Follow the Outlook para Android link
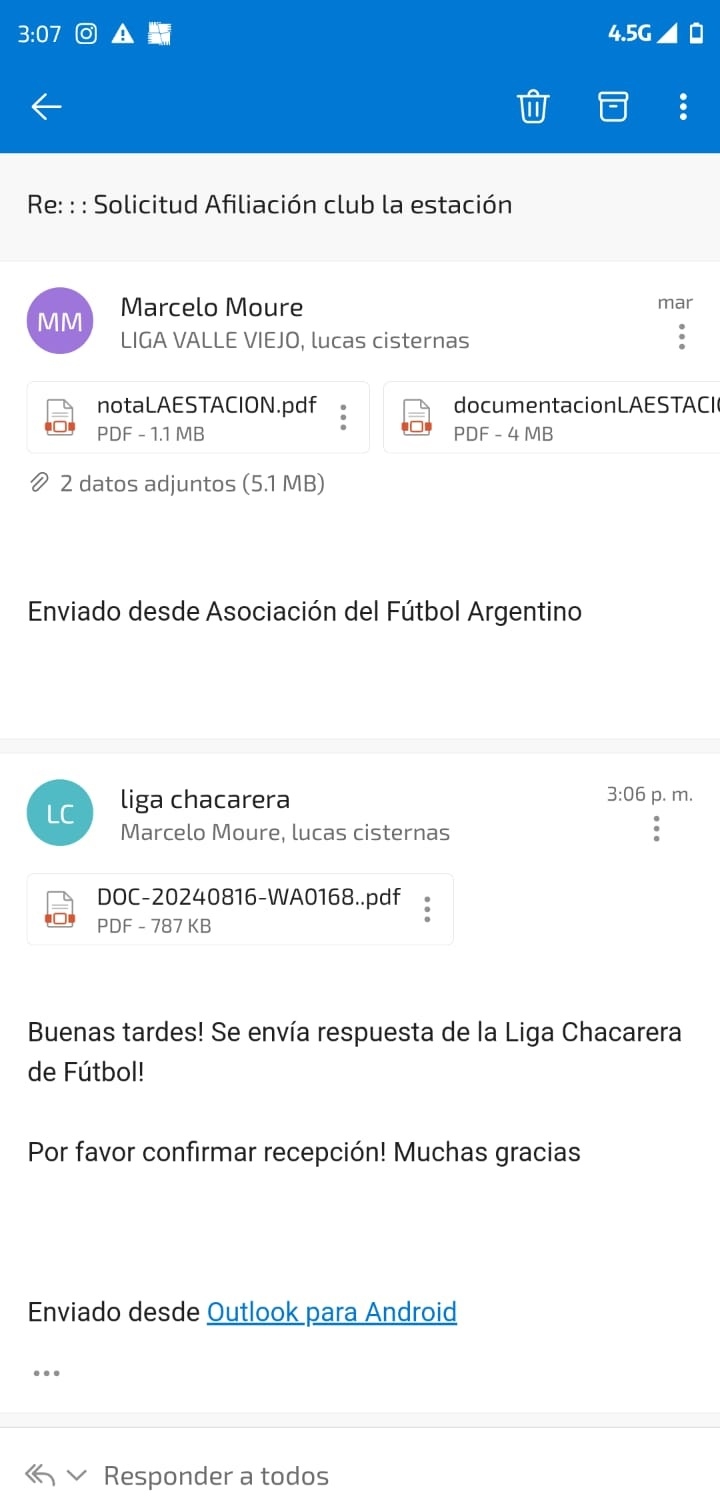Image resolution: width=720 pixels, height=1500 pixels. pos(331,1311)
